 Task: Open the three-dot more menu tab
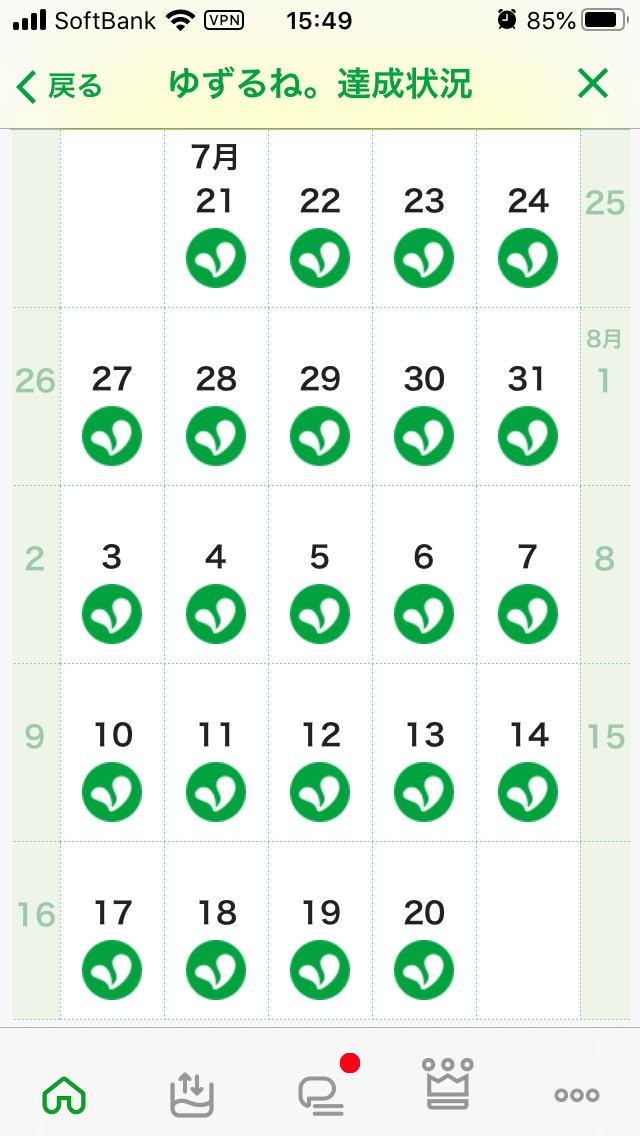(577, 1095)
